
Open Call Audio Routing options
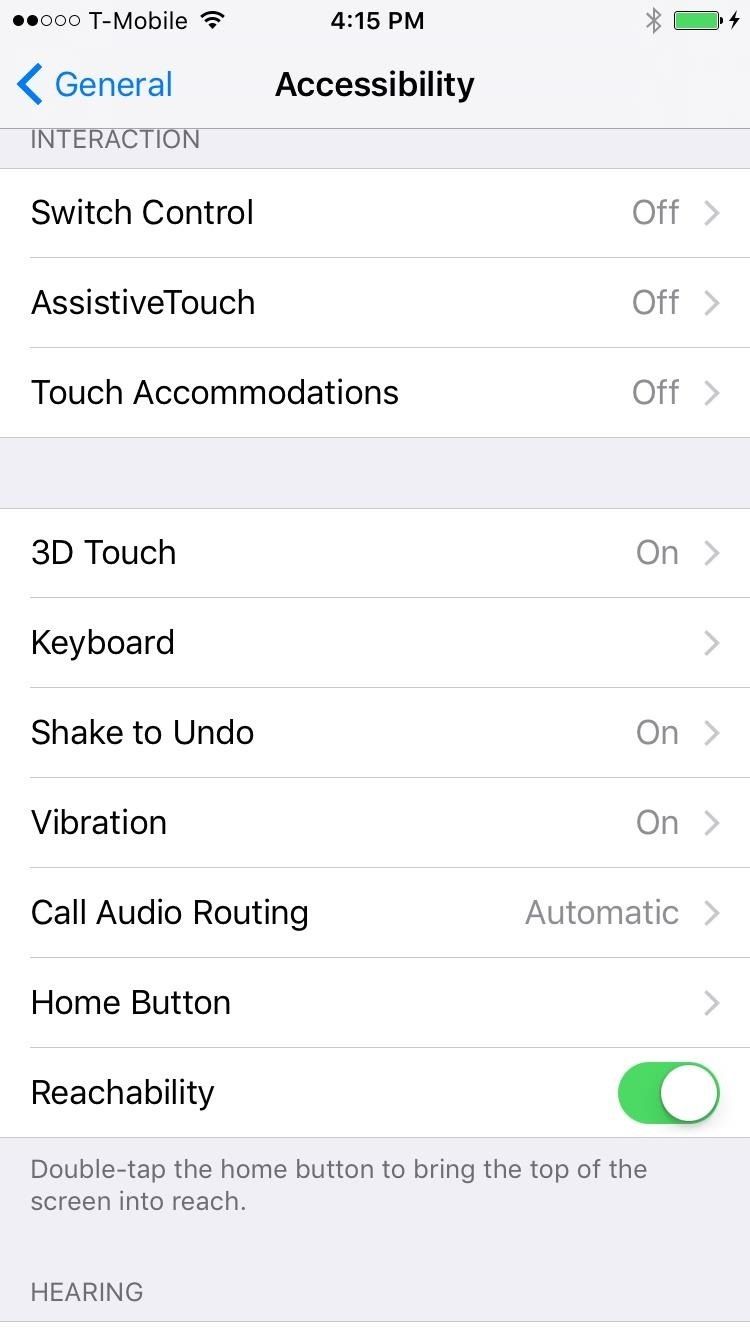[x=375, y=913]
